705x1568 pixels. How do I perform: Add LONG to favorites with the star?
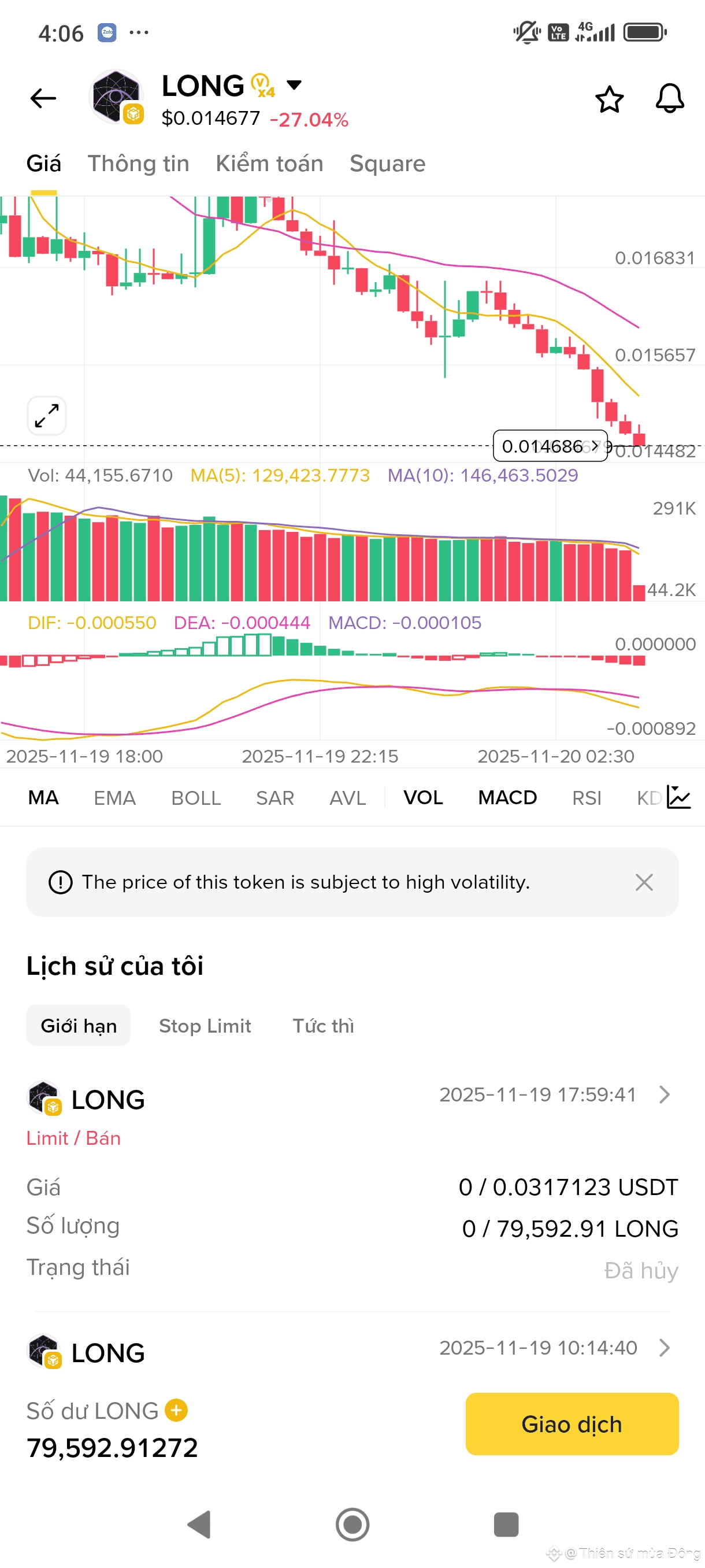coord(609,99)
